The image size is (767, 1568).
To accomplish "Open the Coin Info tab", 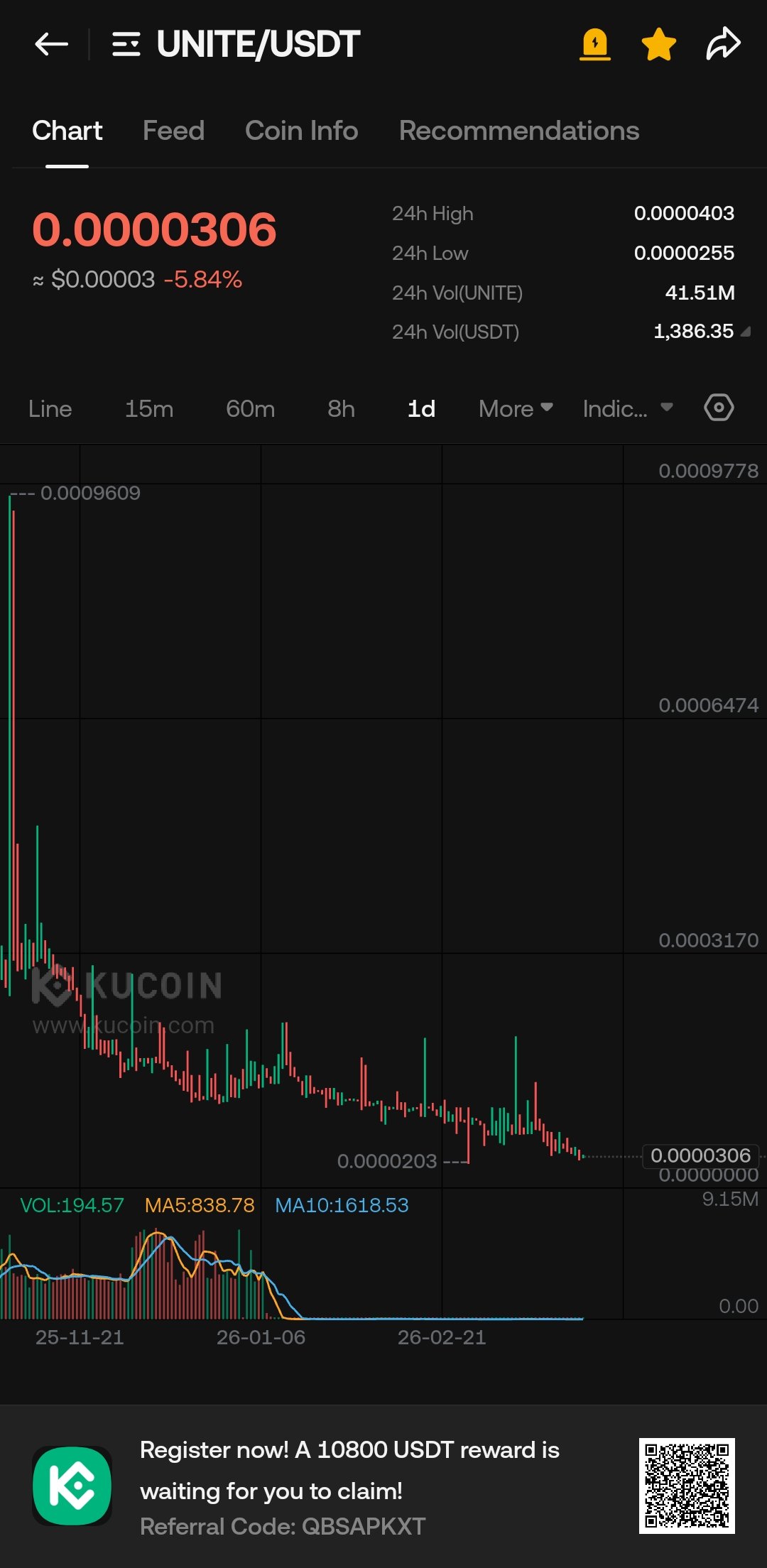I will click(301, 131).
